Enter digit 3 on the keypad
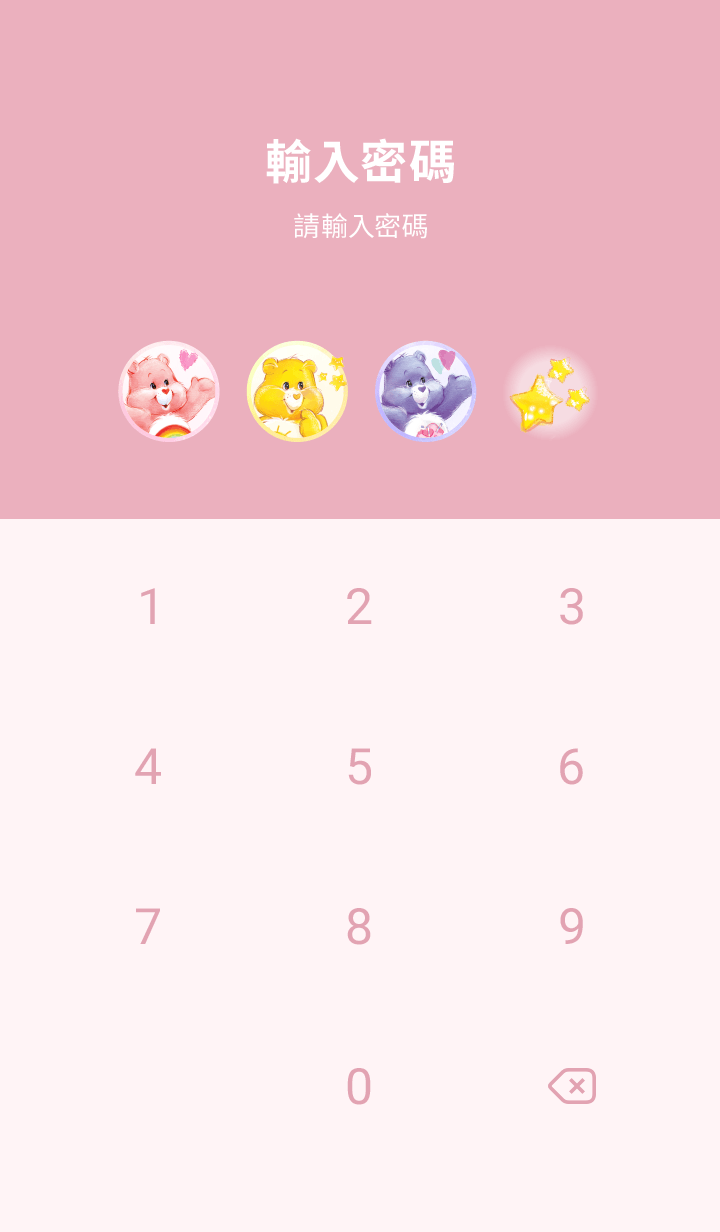This screenshot has width=720, height=1232. tap(571, 607)
